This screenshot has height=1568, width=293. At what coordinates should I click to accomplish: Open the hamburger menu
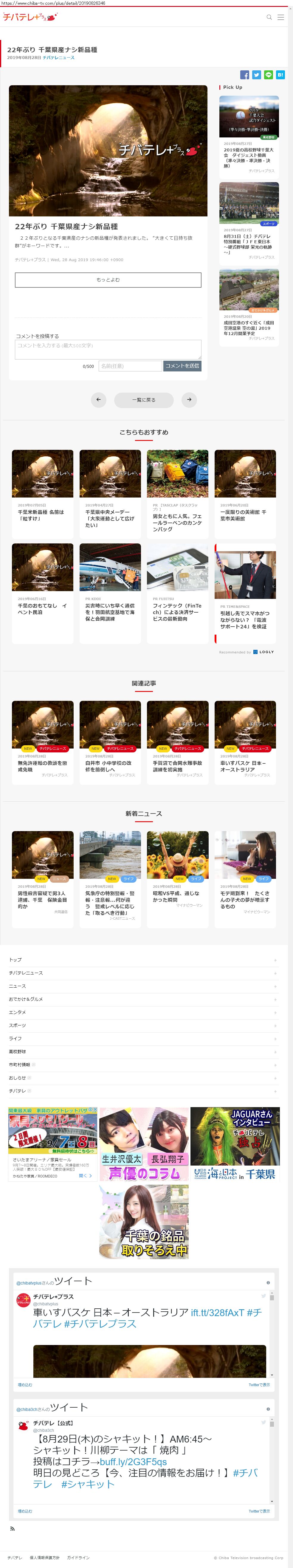pos(281,17)
